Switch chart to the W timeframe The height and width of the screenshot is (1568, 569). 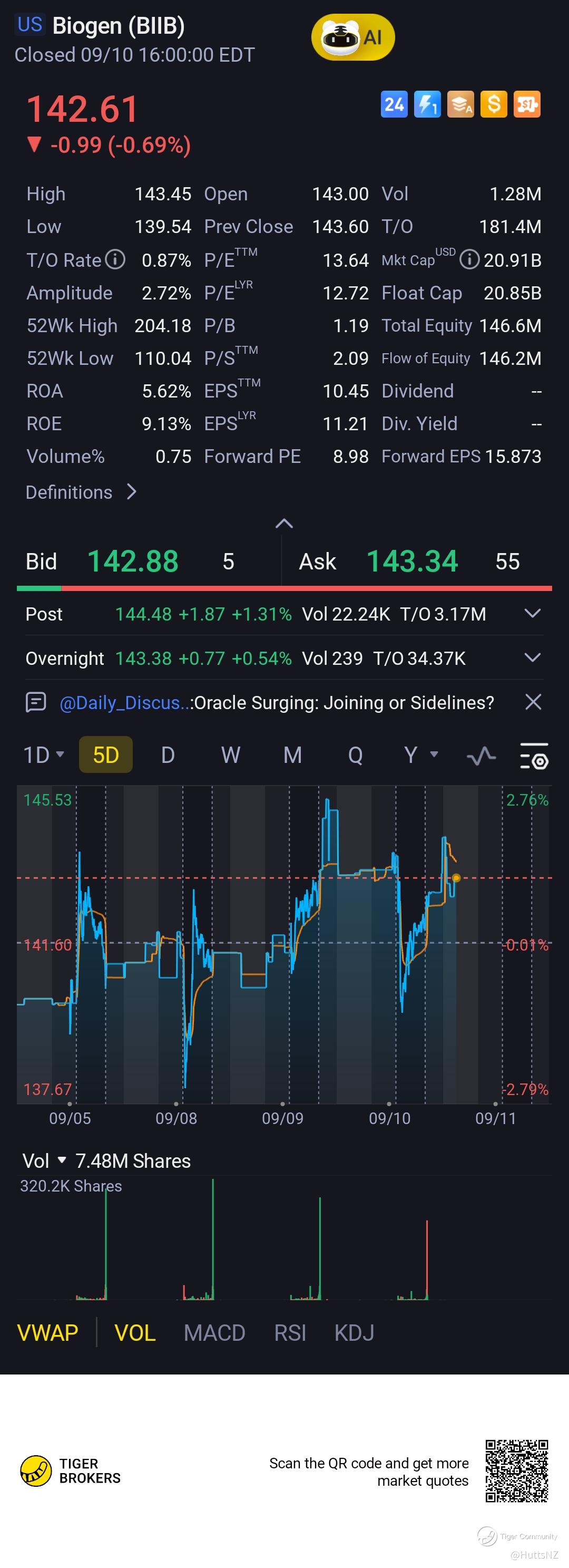tap(230, 755)
